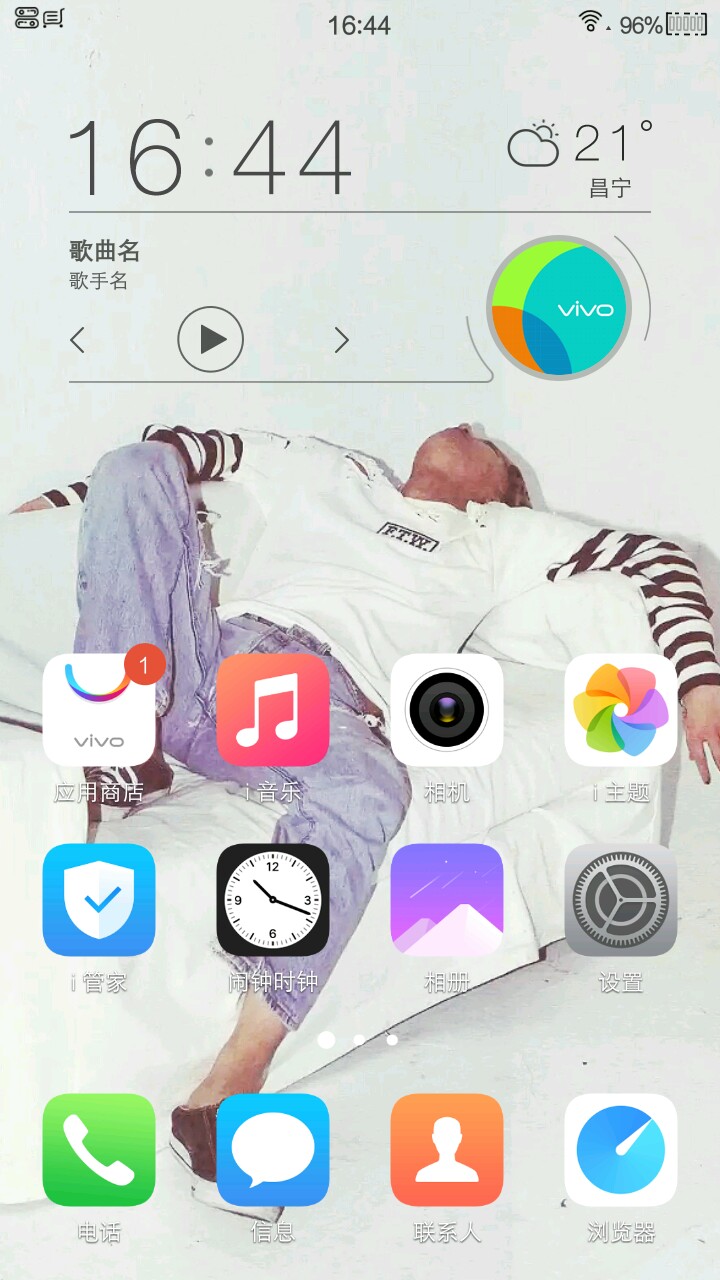Launch the 浏览器 browser
The image size is (720, 1280).
click(x=621, y=1150)
